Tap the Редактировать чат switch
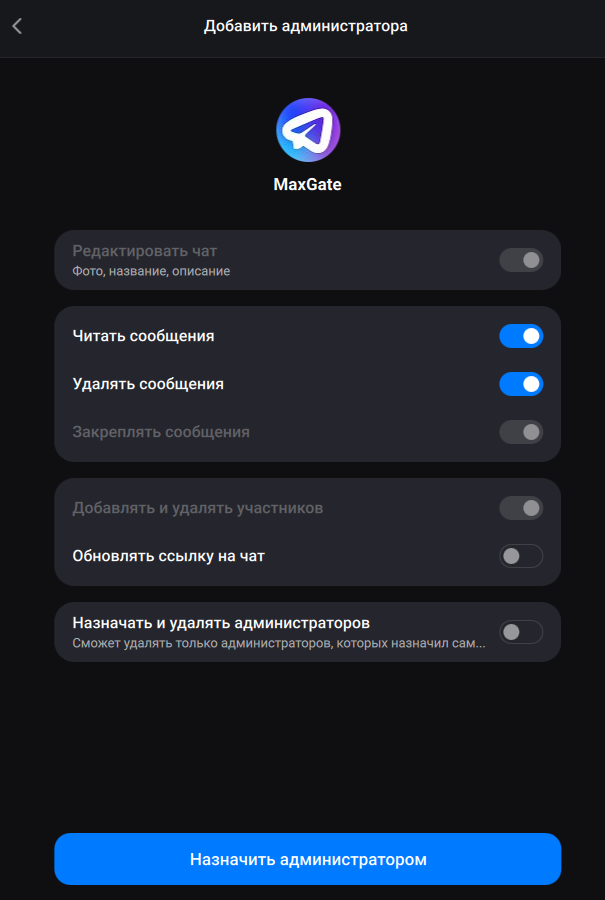This screenshot has height=900, width=605. pyautogui.click(x=521, y=260)
